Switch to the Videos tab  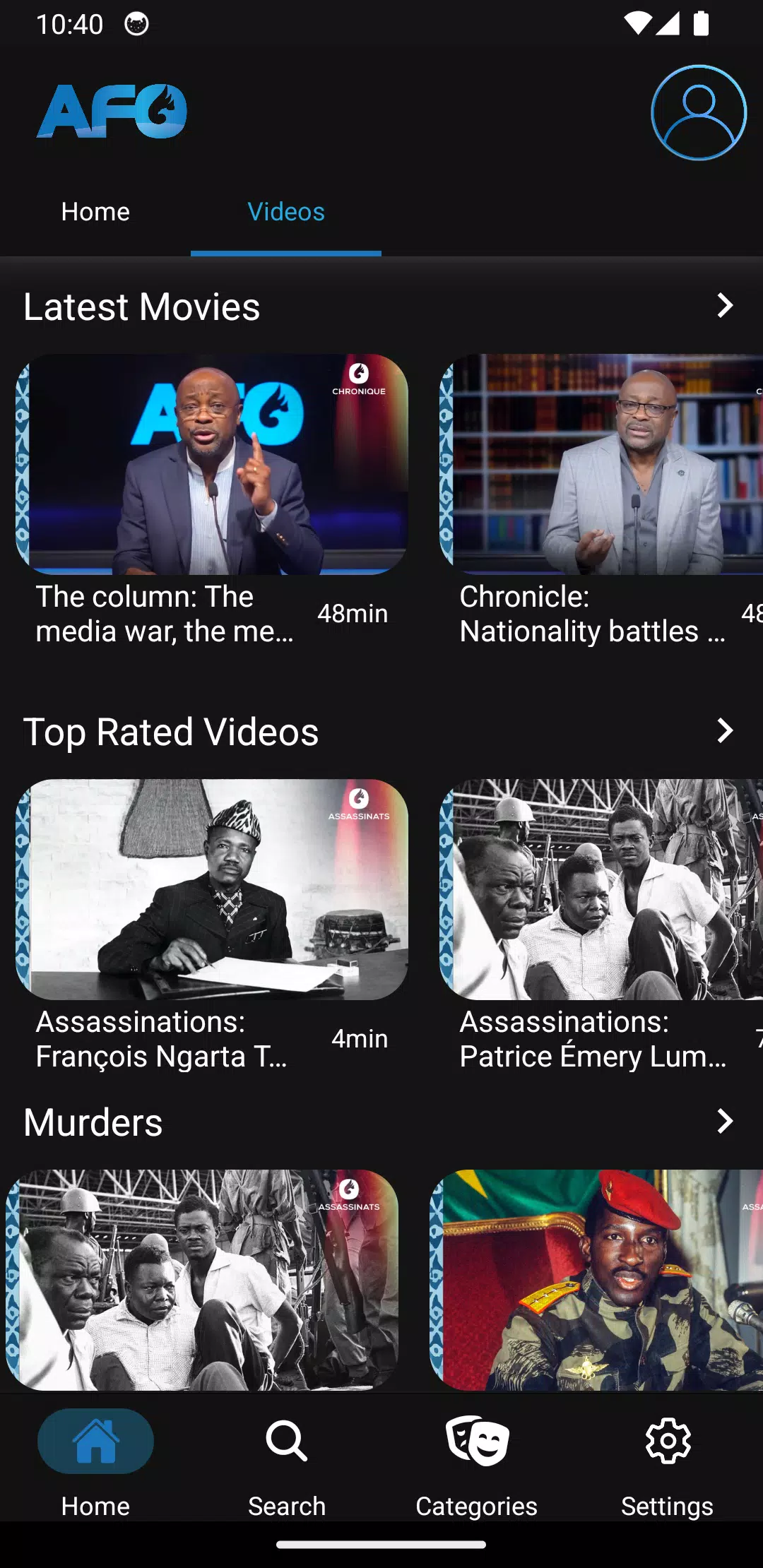tap(285, 211)
